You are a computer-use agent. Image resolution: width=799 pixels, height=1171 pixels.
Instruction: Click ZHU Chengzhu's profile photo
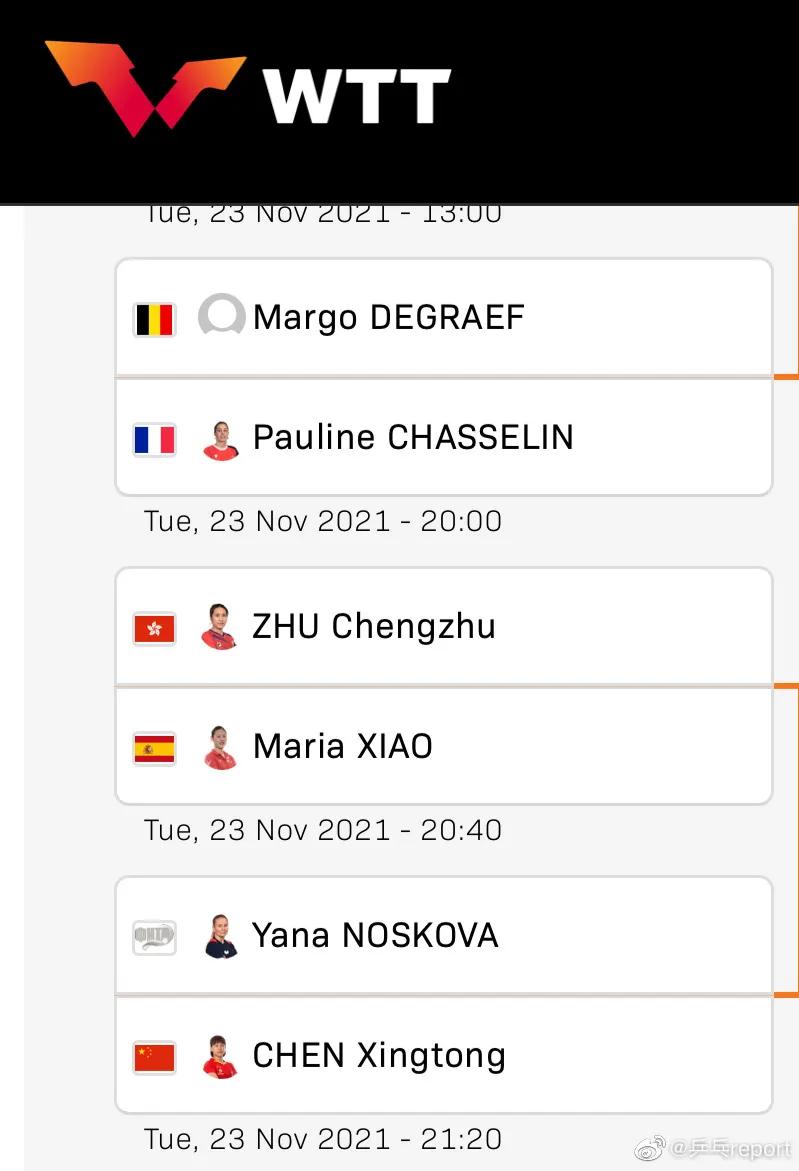tap(220, 626)
